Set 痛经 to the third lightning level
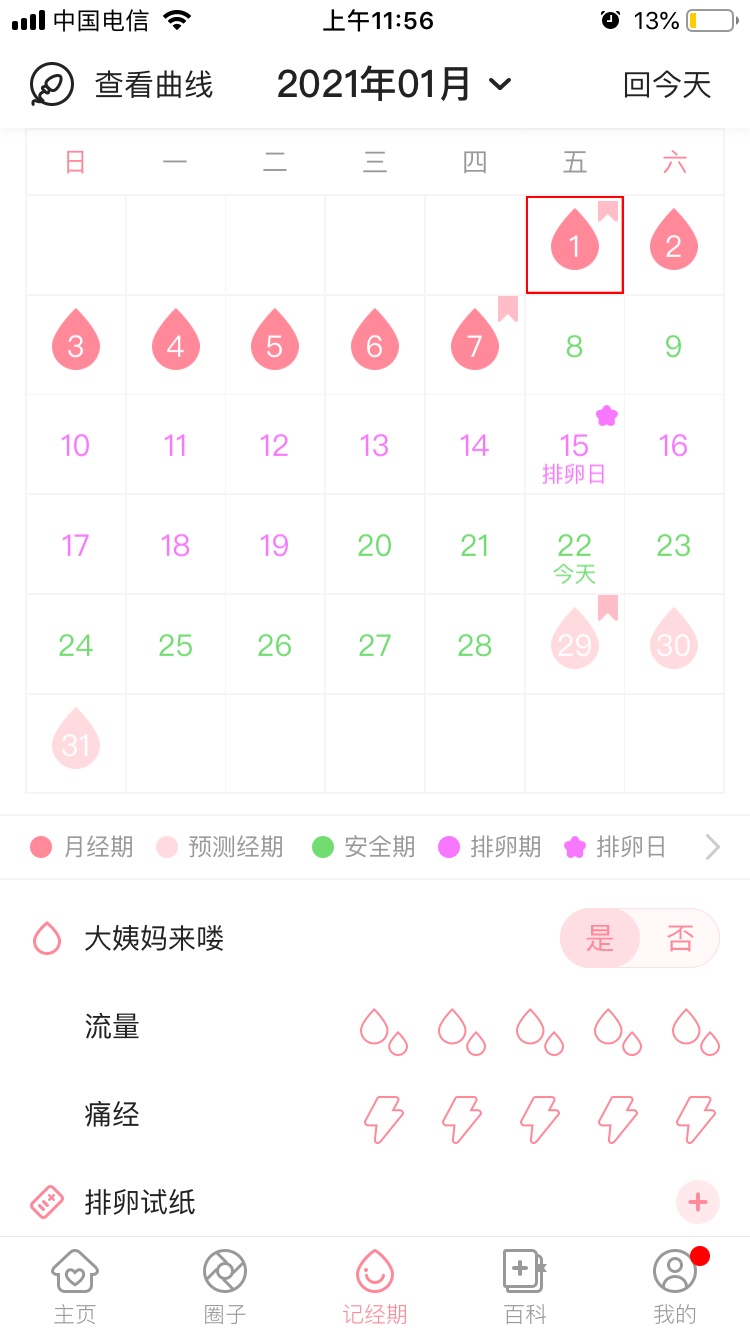The image size is (750, 1334). point(540,1118)
